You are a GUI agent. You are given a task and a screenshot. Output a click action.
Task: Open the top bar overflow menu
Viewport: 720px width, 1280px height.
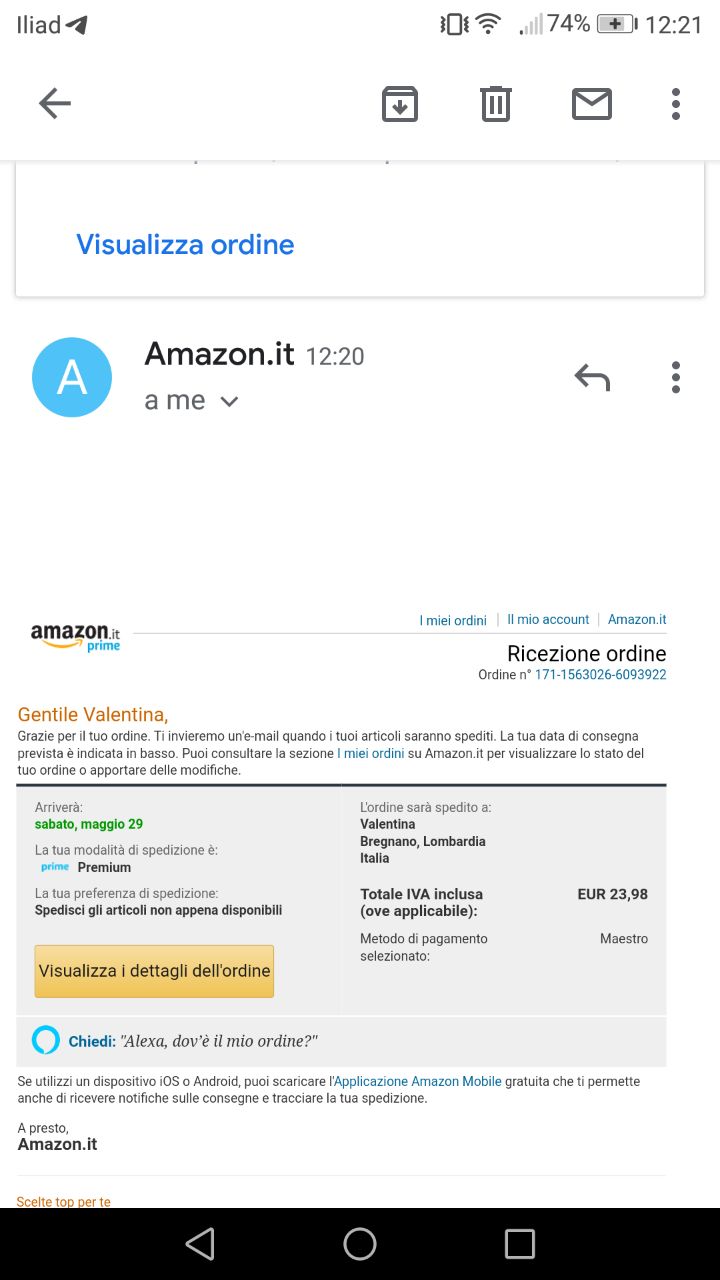[x=676, y=103]
